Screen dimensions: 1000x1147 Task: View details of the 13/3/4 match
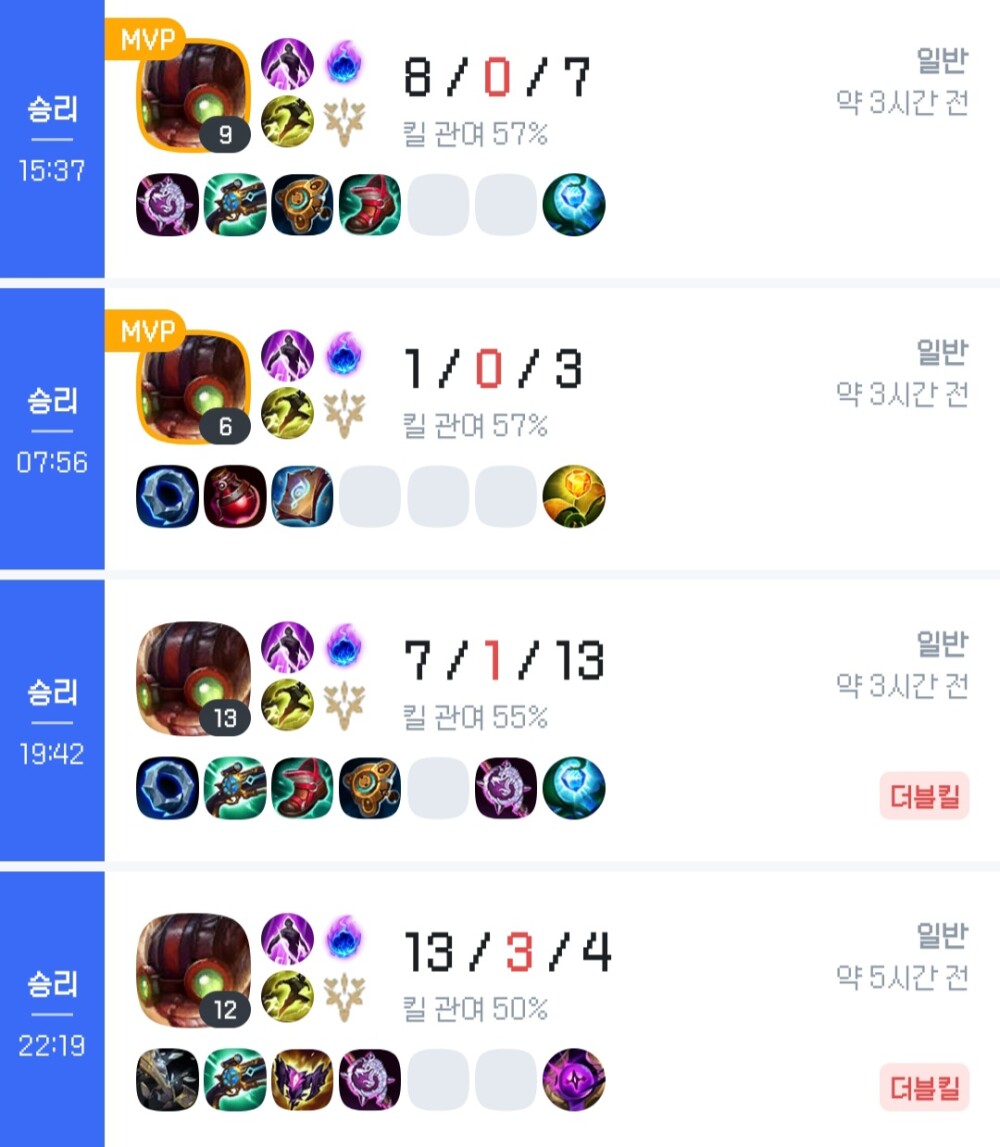[x=700, y=1010]
